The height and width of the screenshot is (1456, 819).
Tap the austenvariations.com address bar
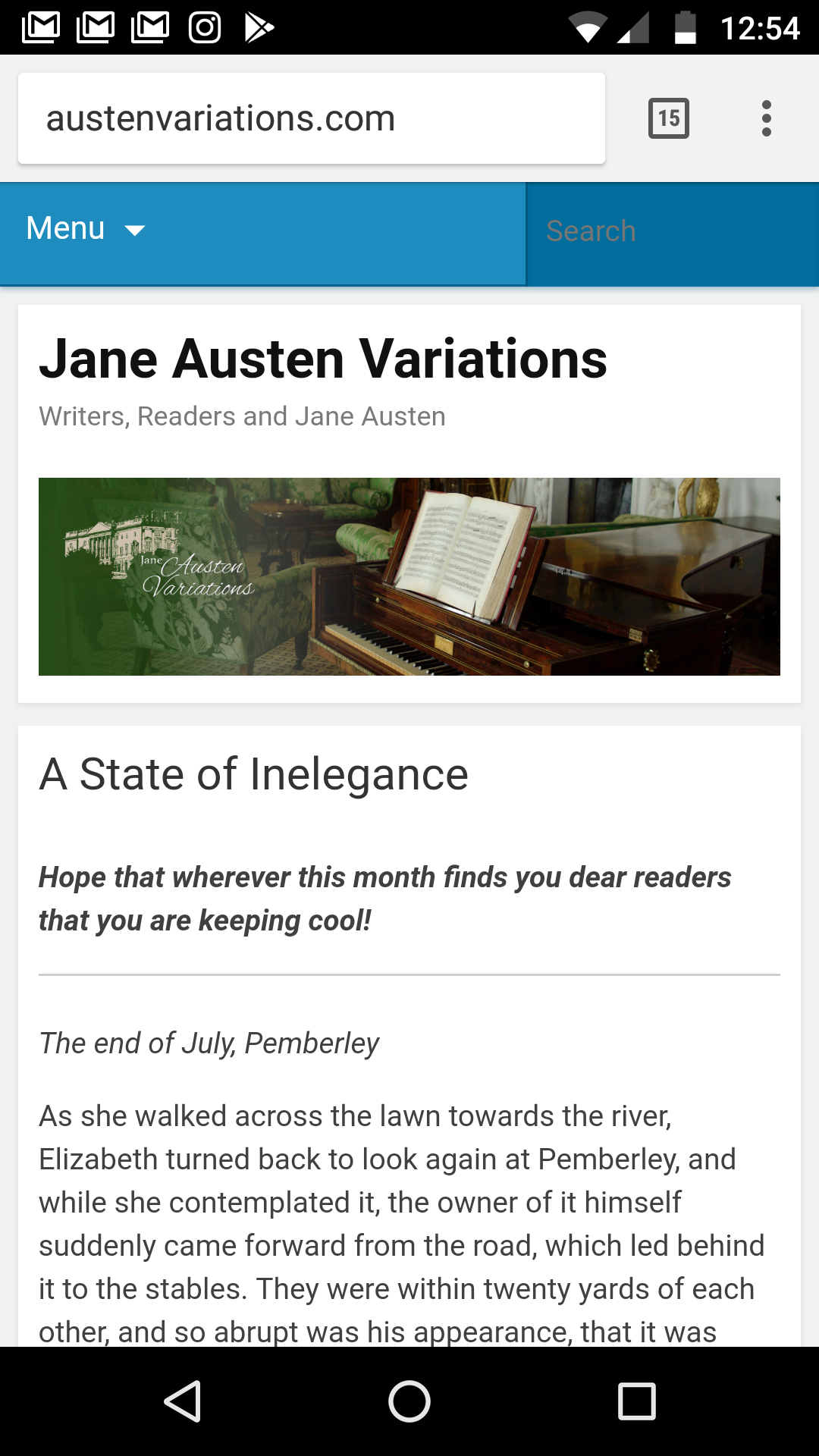(311, 118)
